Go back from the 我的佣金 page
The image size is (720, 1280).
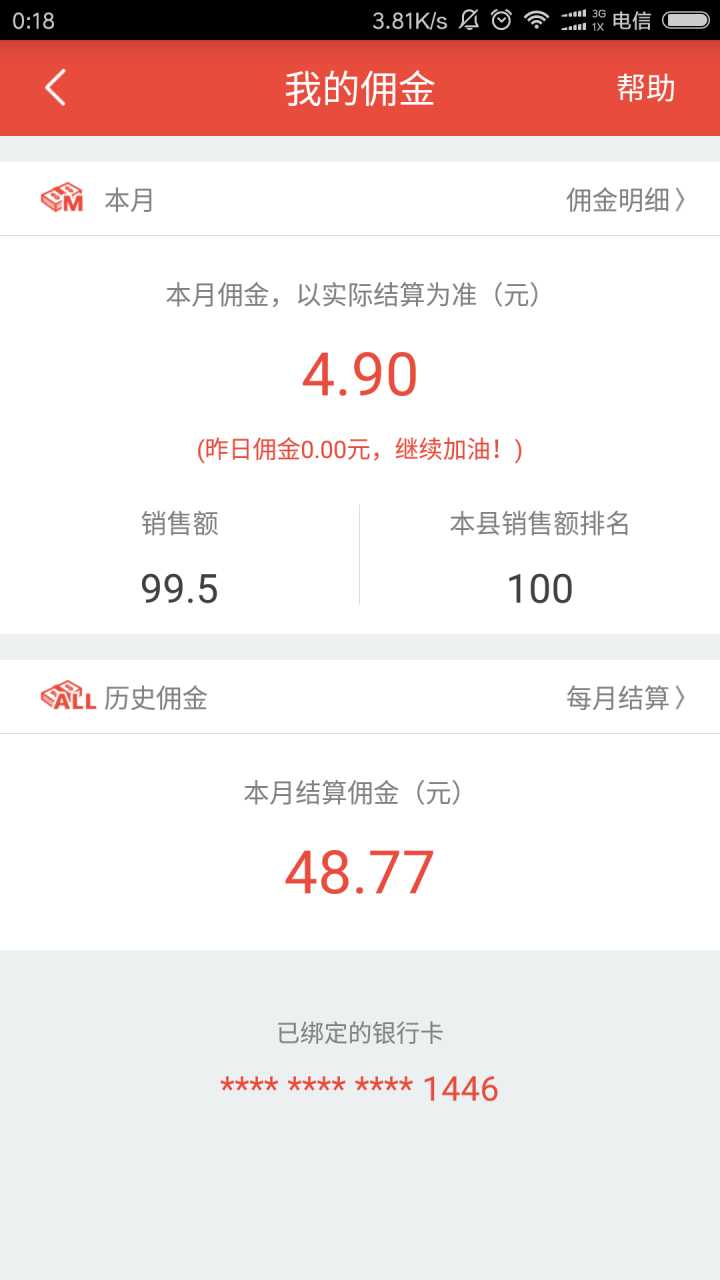[x=56, y=88]
